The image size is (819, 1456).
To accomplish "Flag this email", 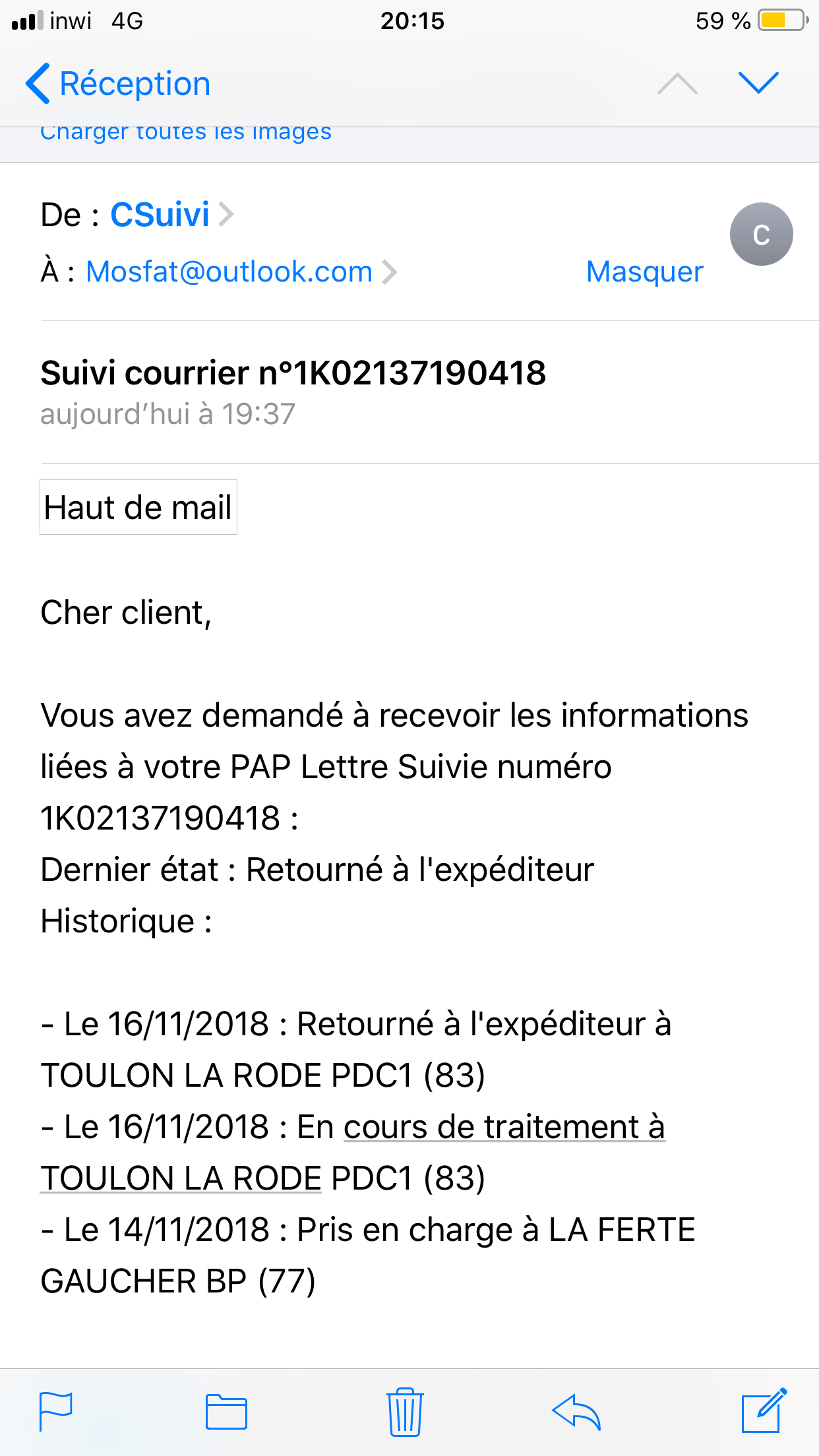I will (x=56, y=1412).
